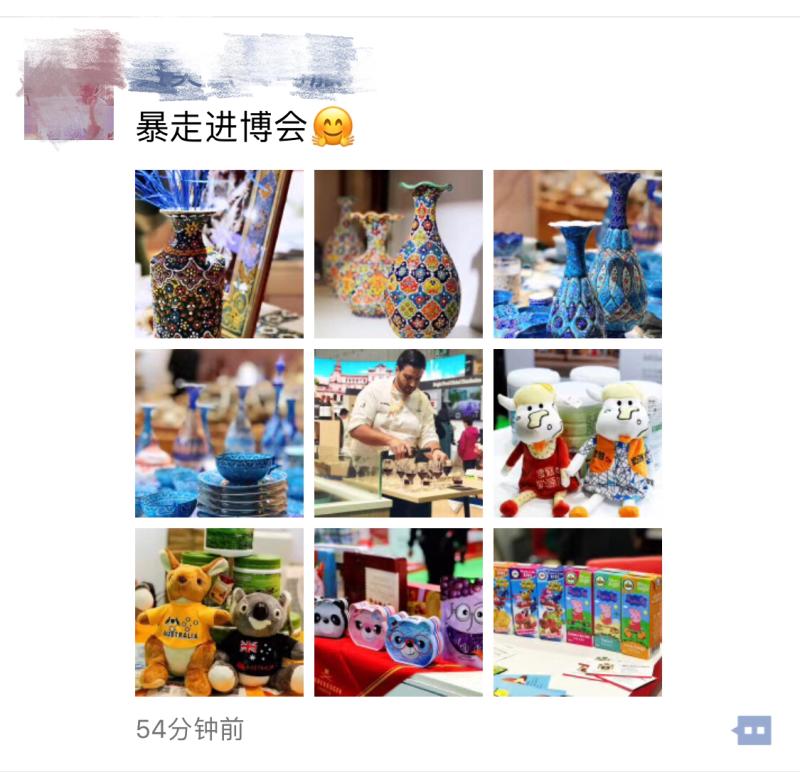This screenshot has height=772, width=800.
Task: View photo of colorful patterned vase
Action: click(x=398, y=254)
